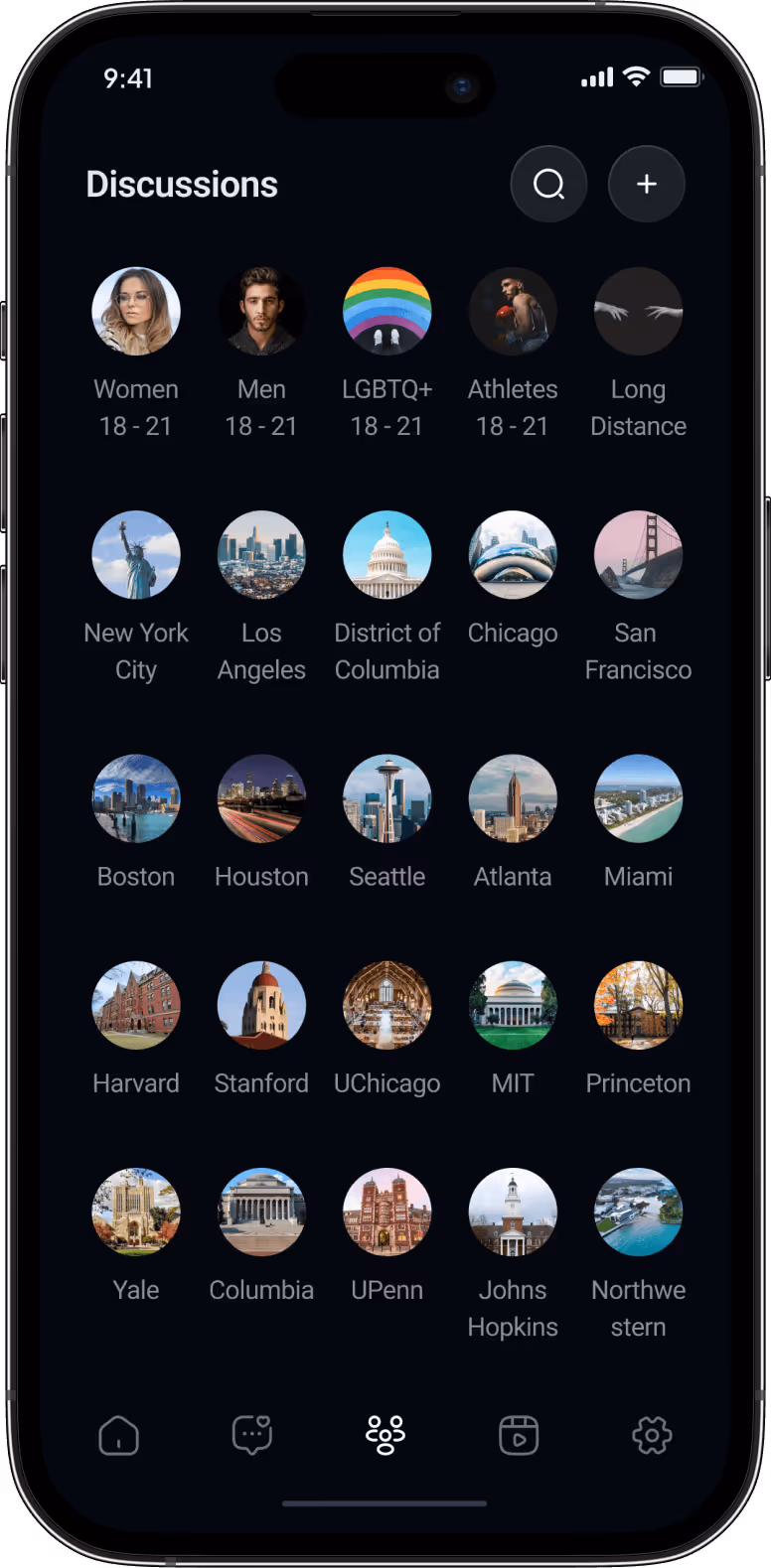Image resolution: width=771 pixels, height=1568 pixels.
Task: Select the MIT community
Action: [513, 1005]
